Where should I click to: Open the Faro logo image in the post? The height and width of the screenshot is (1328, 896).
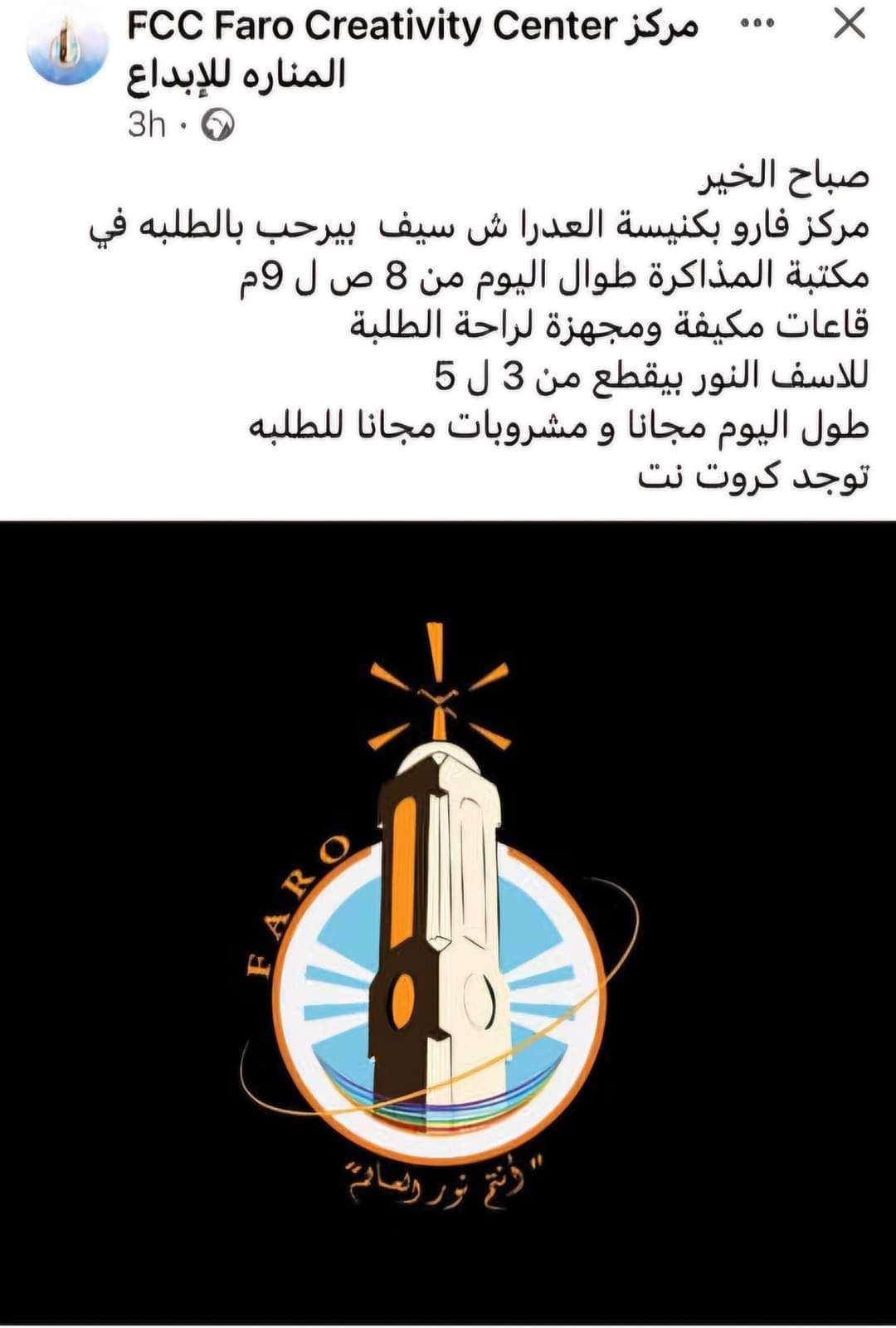click(x=448, y=921)
